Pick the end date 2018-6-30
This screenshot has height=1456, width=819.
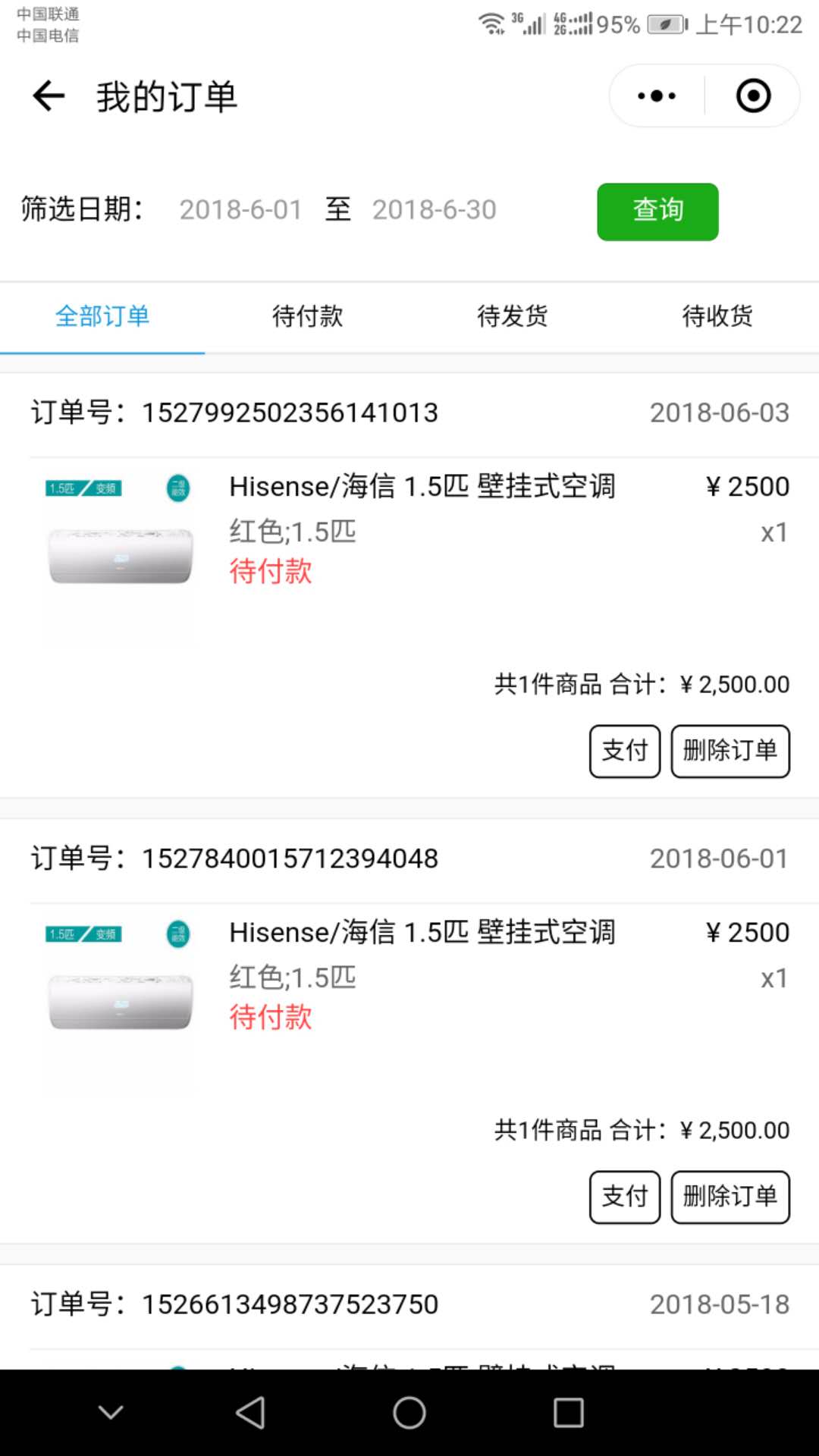tap(434, 209)
